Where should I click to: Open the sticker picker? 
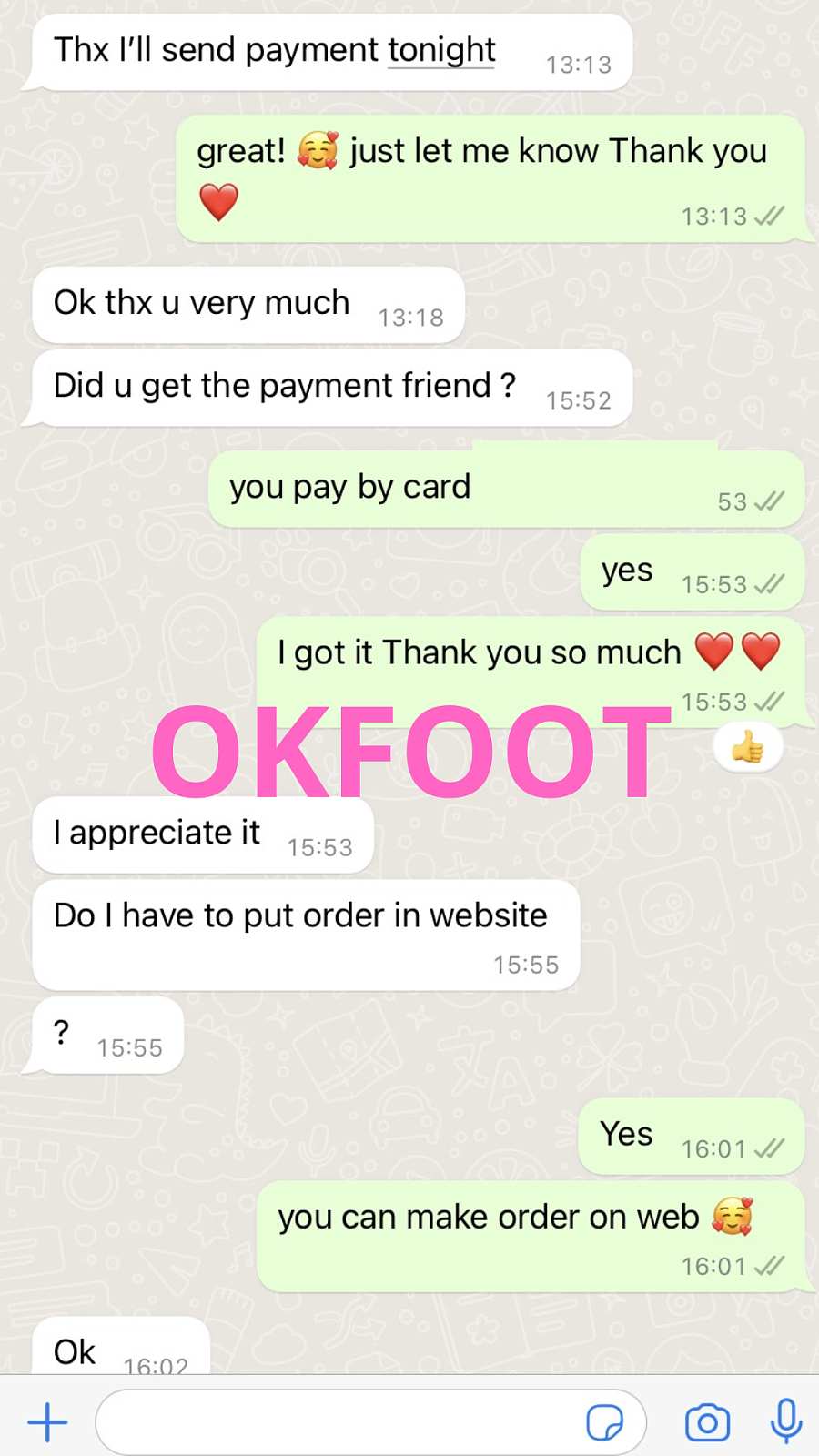(x=604, y=1421)
